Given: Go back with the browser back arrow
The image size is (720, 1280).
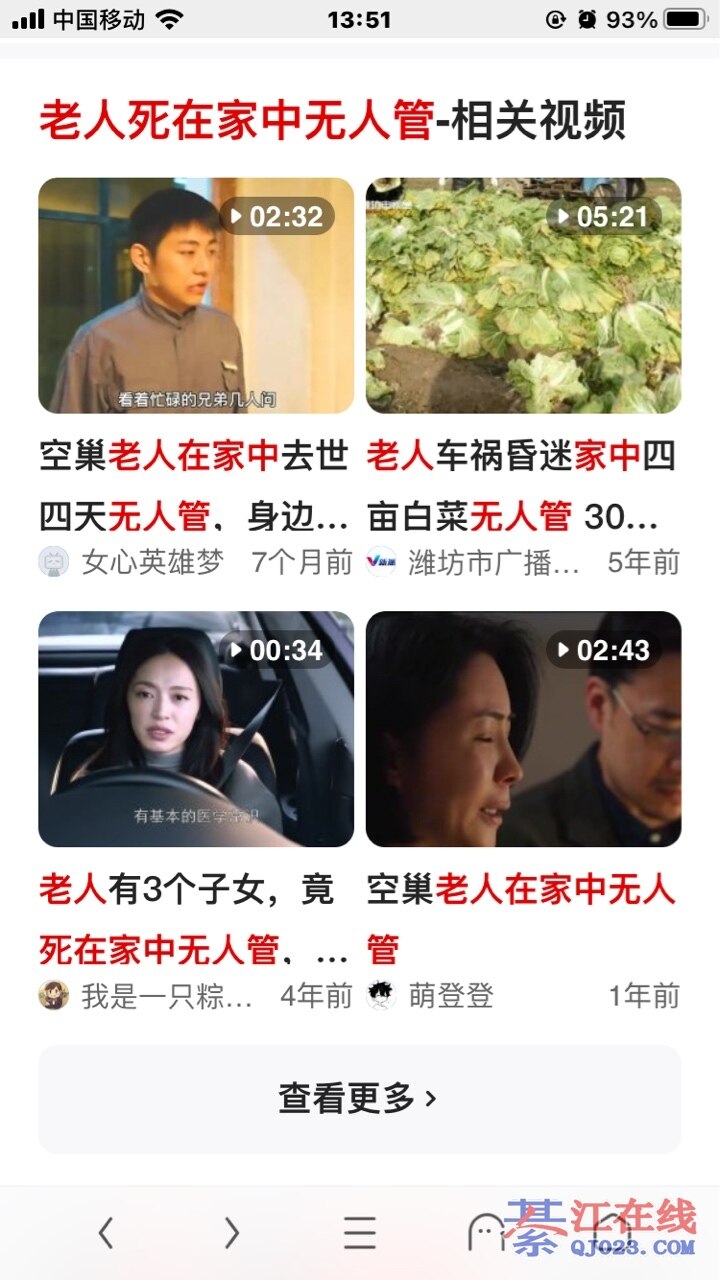Looking at the screenshot, I should point(105,1233).
